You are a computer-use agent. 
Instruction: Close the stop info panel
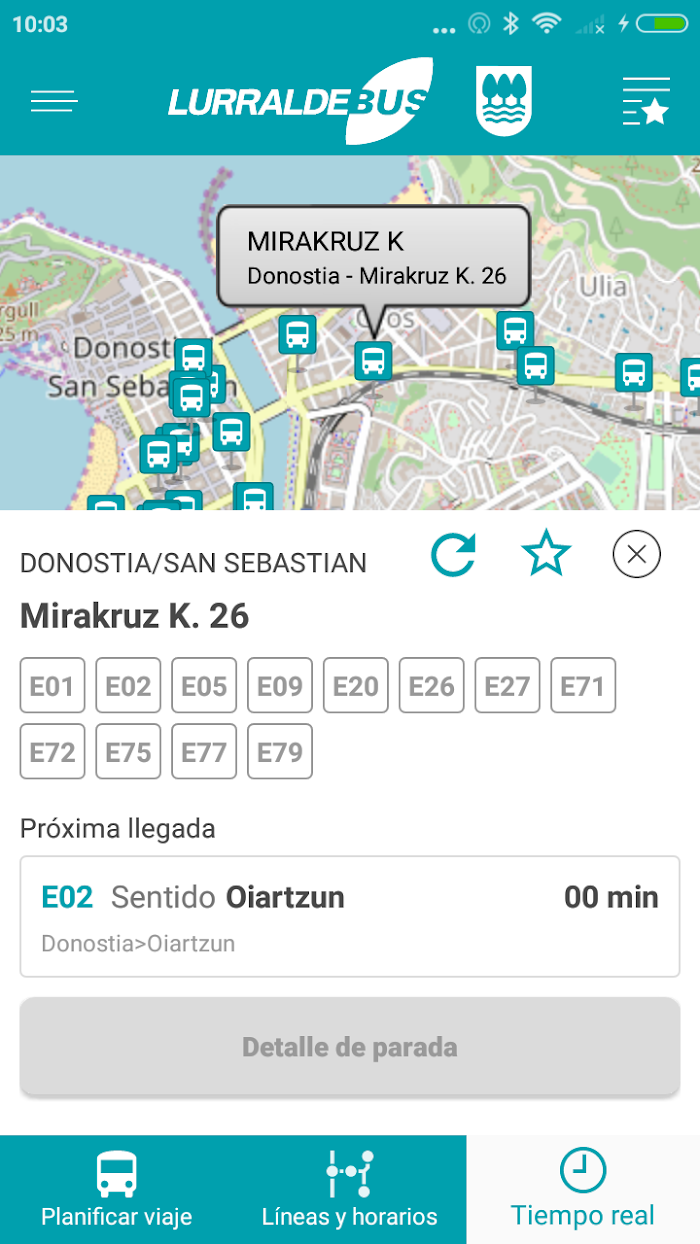coord(637,553)
